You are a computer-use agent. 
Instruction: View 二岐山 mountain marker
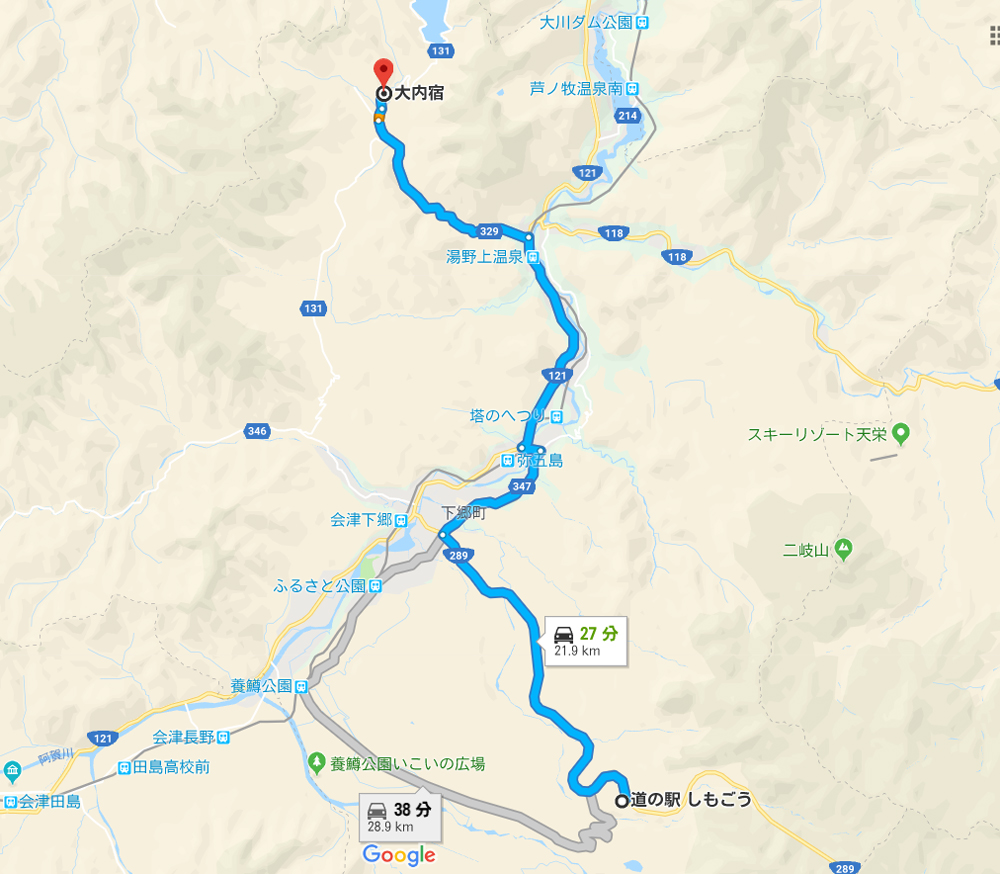click(x=843, y=549)
